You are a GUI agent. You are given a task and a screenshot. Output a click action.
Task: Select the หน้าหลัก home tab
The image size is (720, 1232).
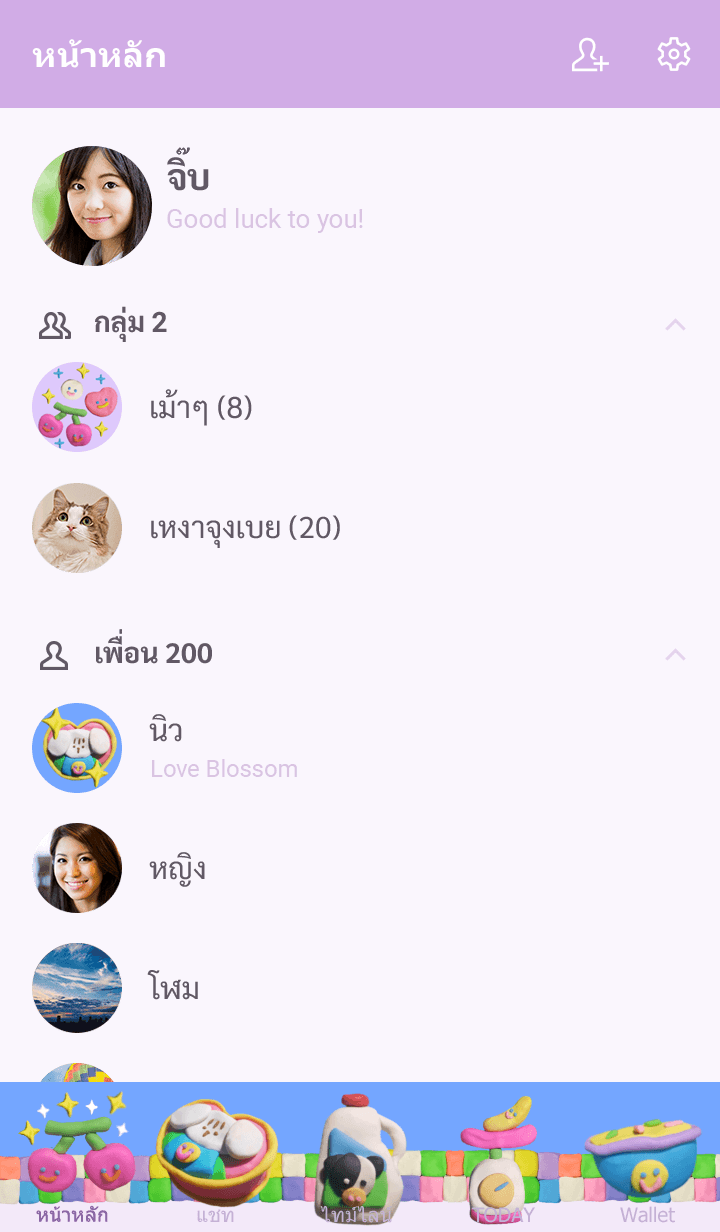[72, 1160]
